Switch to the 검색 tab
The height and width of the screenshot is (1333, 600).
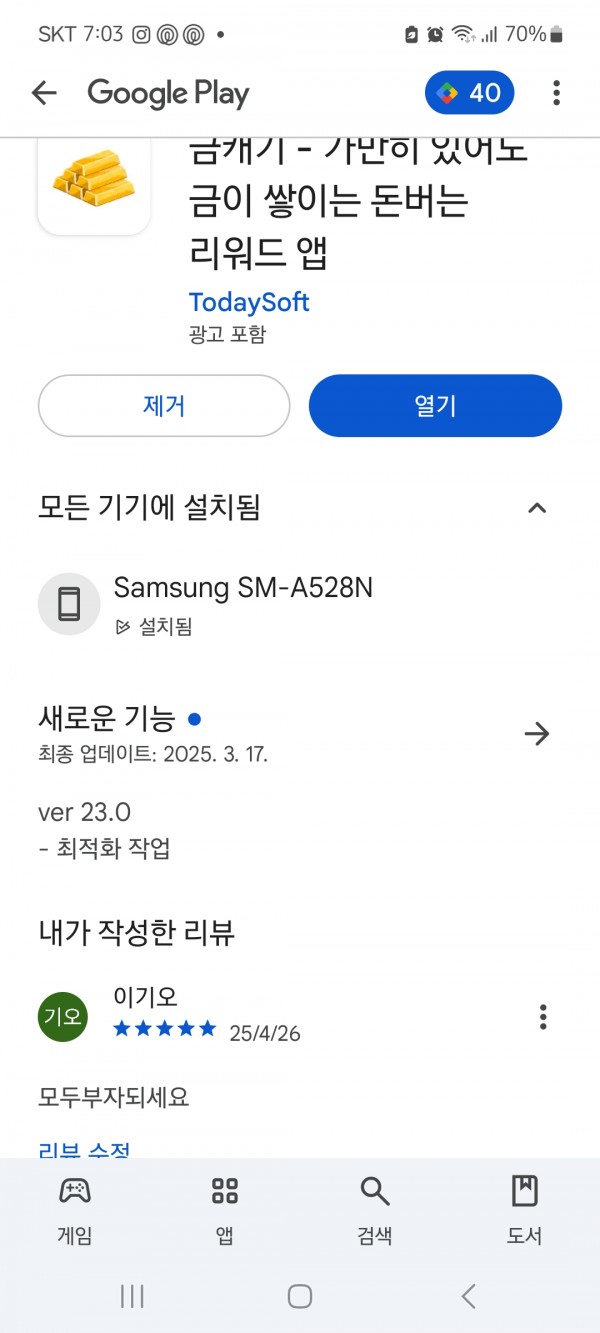coord(375,1210)
